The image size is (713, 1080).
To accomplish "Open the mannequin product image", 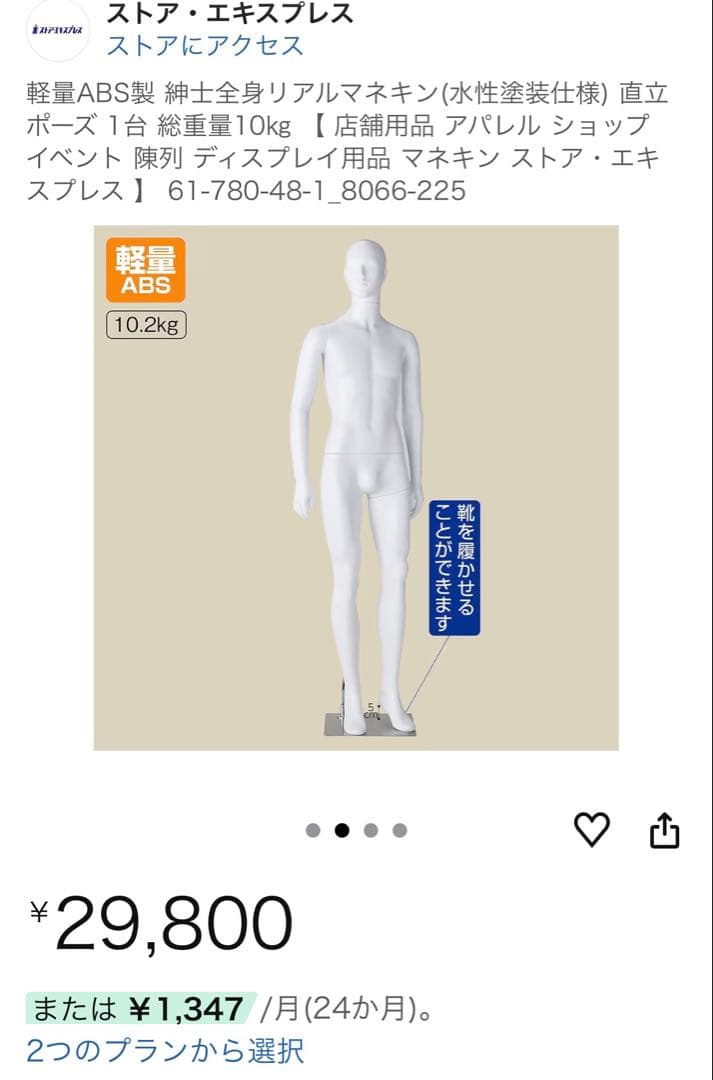I will click(x=356, y=487).
